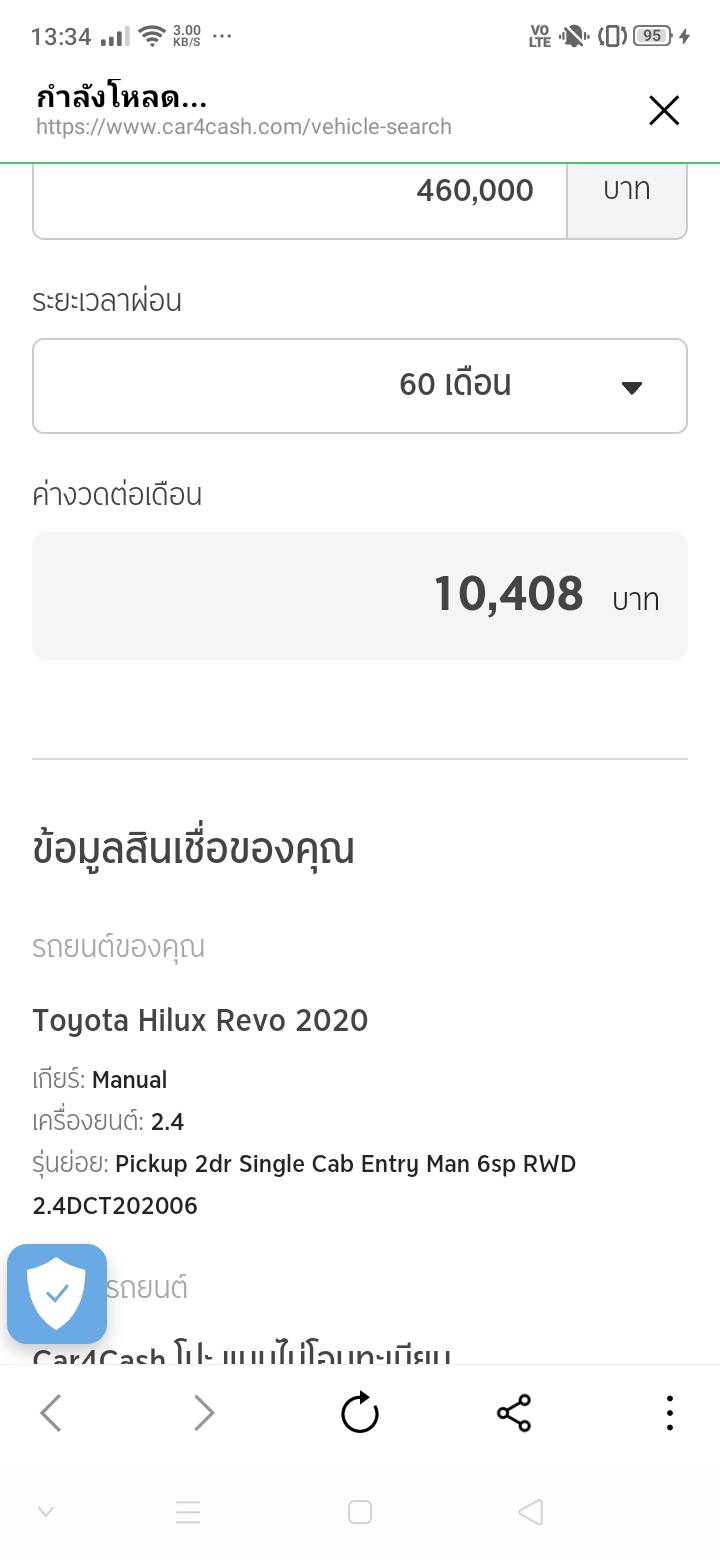Image resolution: width=720 pixels, height=1560 pixels.
Task: Tap the blue shield security badge
Action: [x=57, y=1293]
